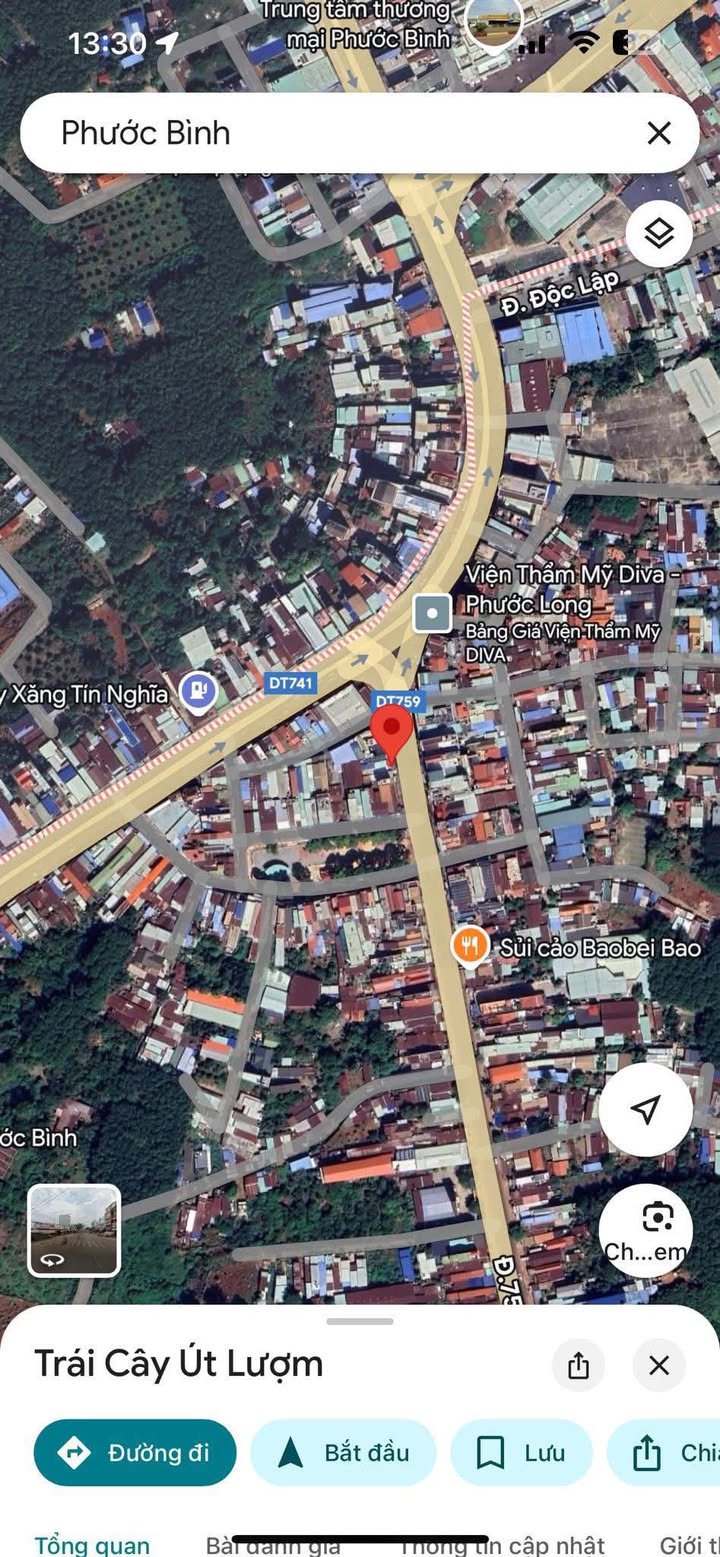This screenshot has width=720, height=1557.
Task: Open Street View preview thumbnail
Action: pos(74,1230)
